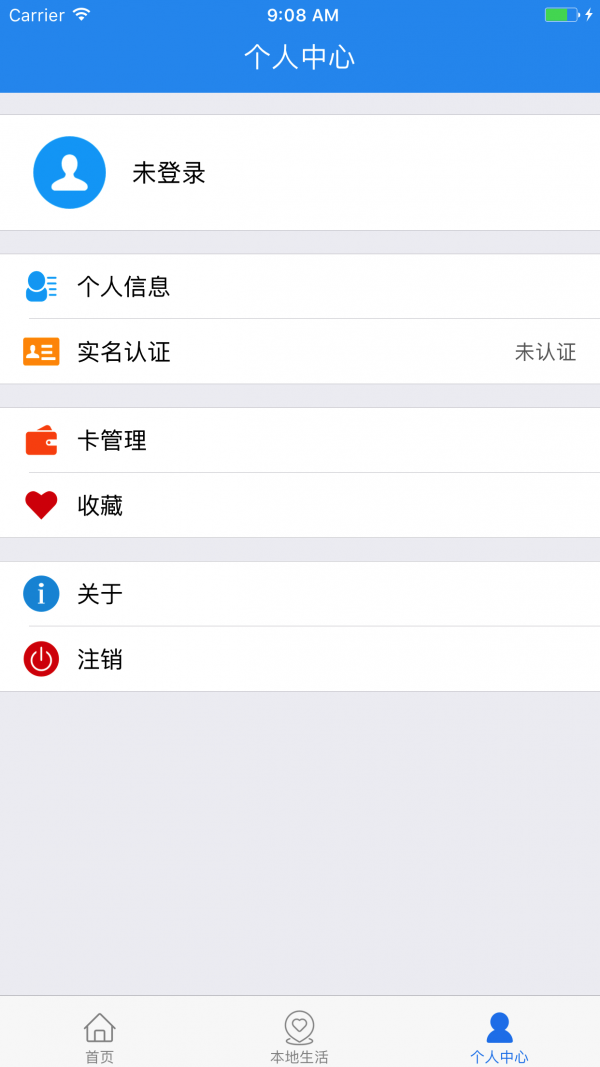Open 收藏 favorites
This screenshot has width=600, height=1067.
300,505
